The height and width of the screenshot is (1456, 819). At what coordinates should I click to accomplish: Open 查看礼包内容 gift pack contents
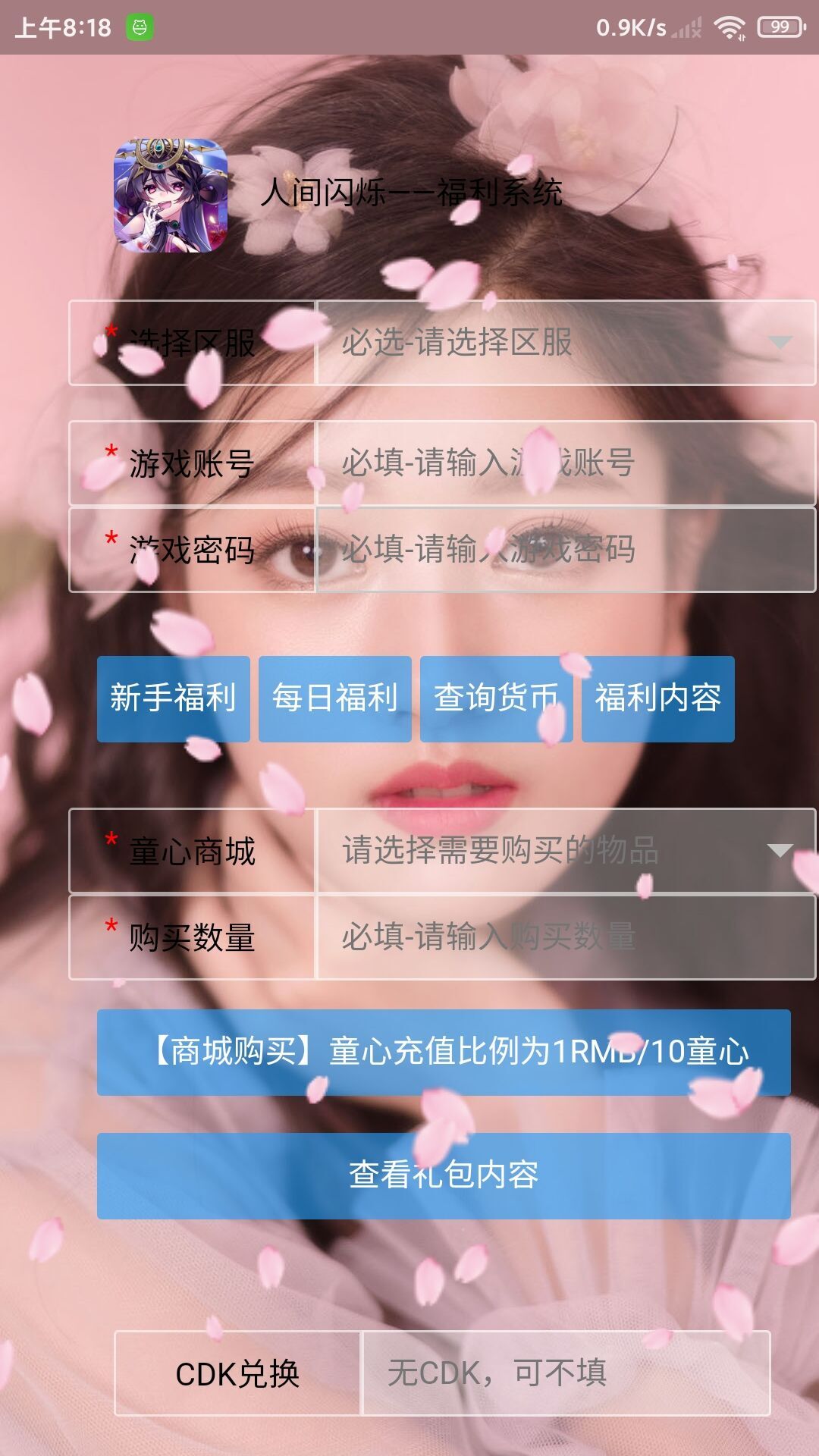[444, 1175]
